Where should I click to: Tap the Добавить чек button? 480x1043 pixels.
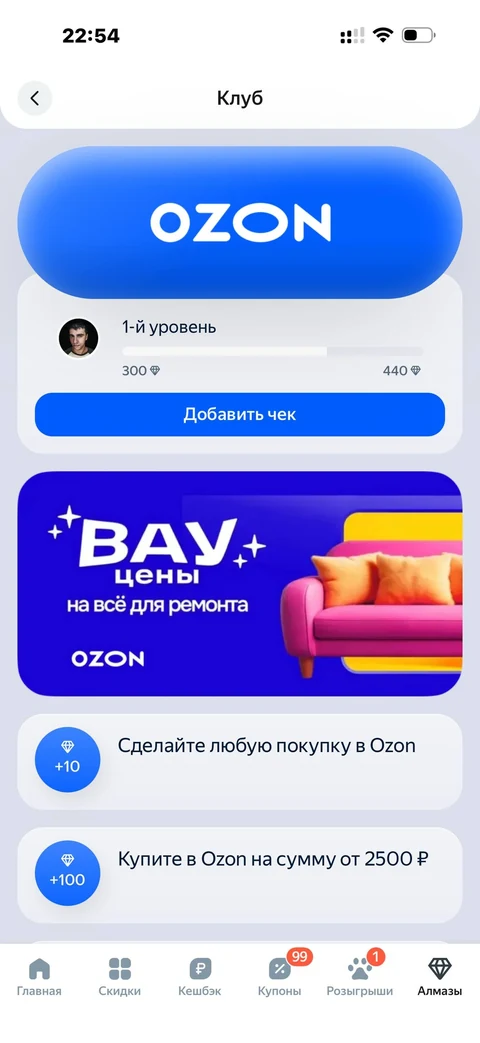pyautogui.click(x=239, y=414)
